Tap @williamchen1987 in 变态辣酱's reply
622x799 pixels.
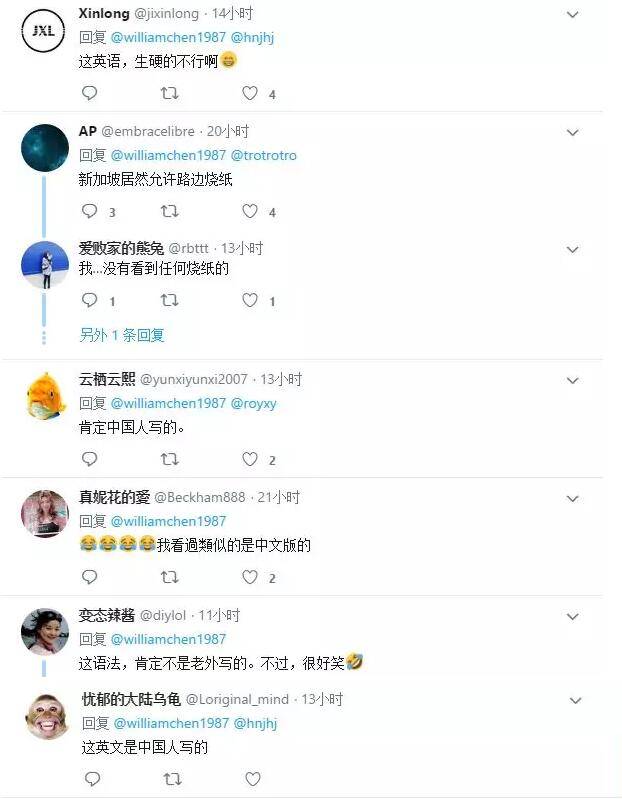pos(168,639)
